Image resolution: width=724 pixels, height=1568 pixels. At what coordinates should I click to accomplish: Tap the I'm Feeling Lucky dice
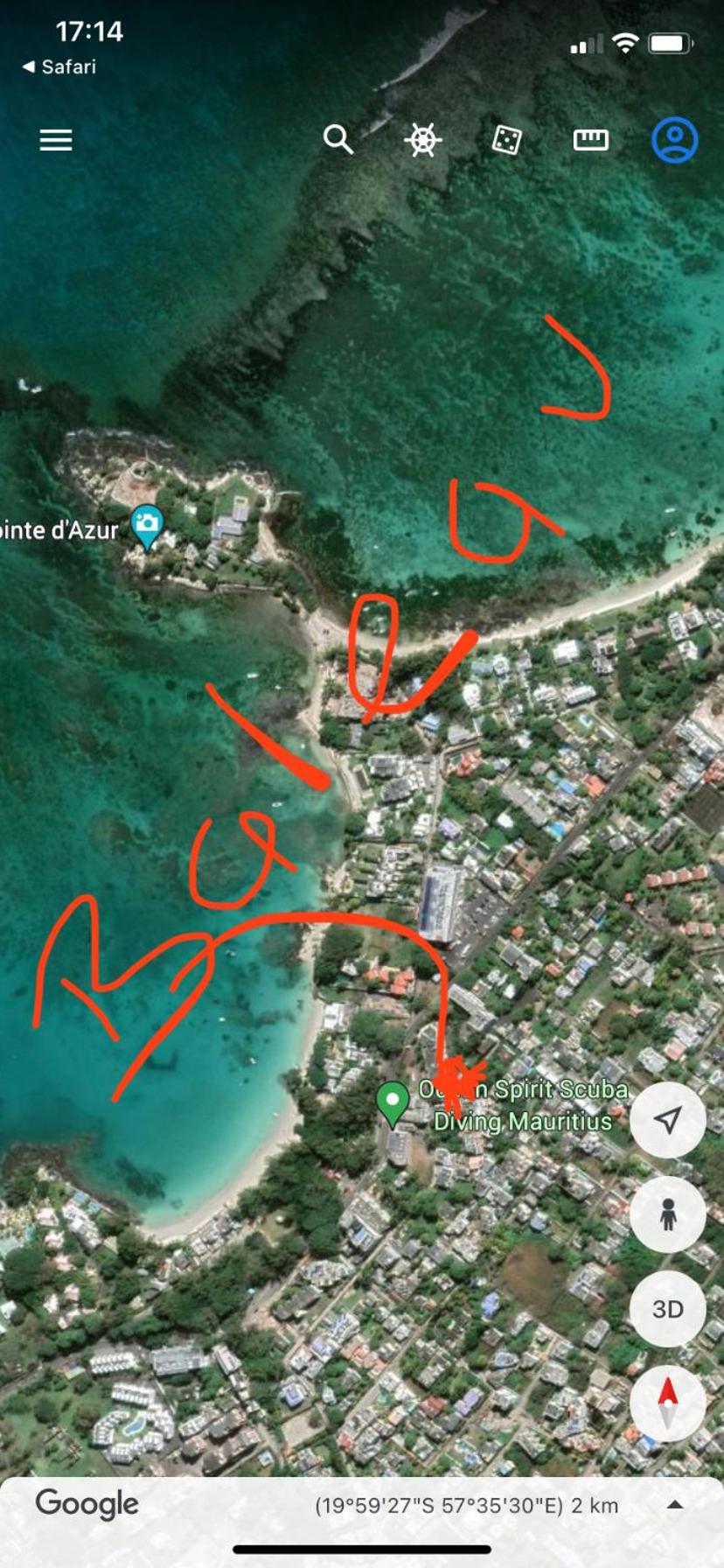point(507,140)
